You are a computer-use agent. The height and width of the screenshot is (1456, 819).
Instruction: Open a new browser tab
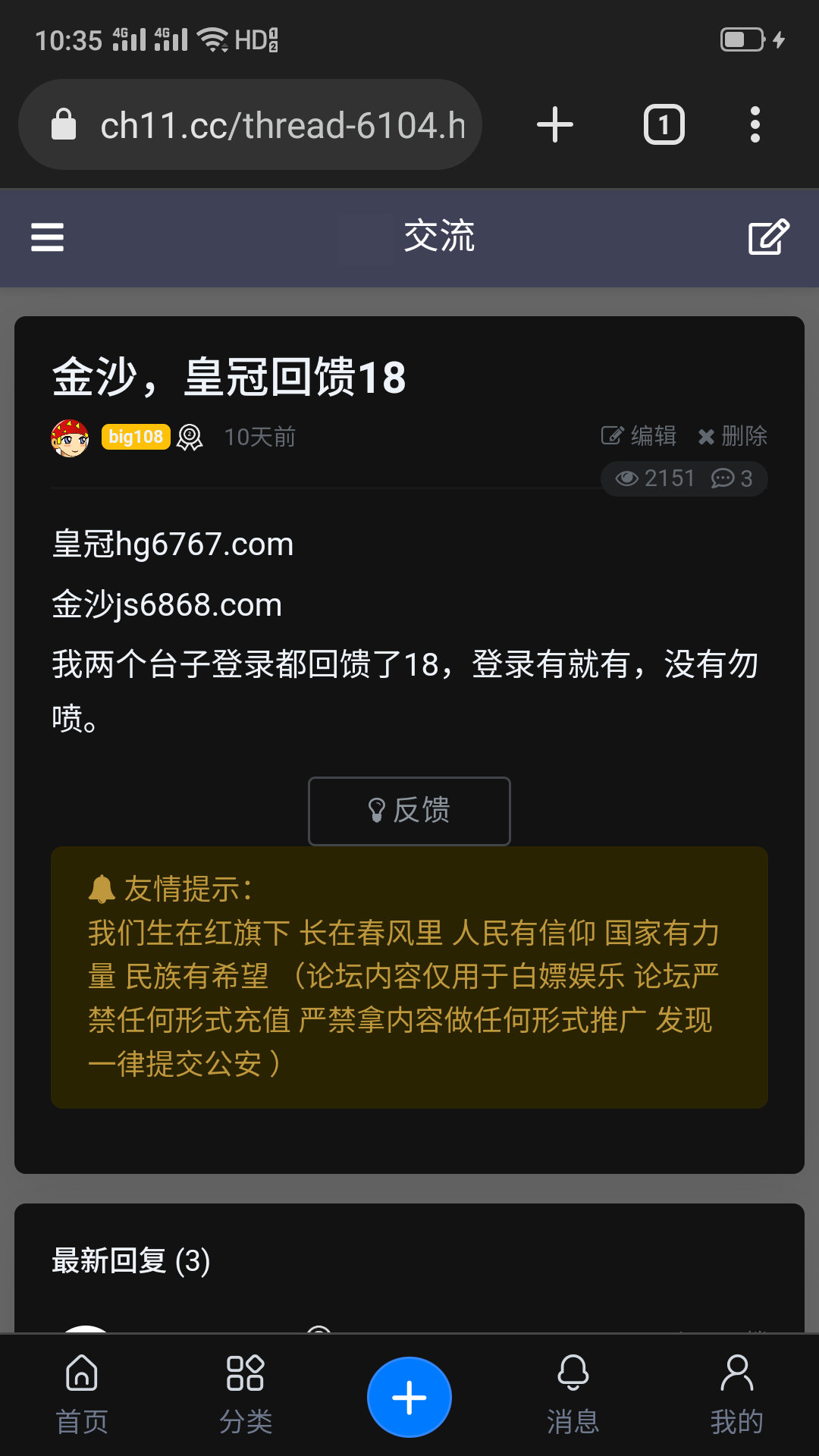click(x=555, y=125)
